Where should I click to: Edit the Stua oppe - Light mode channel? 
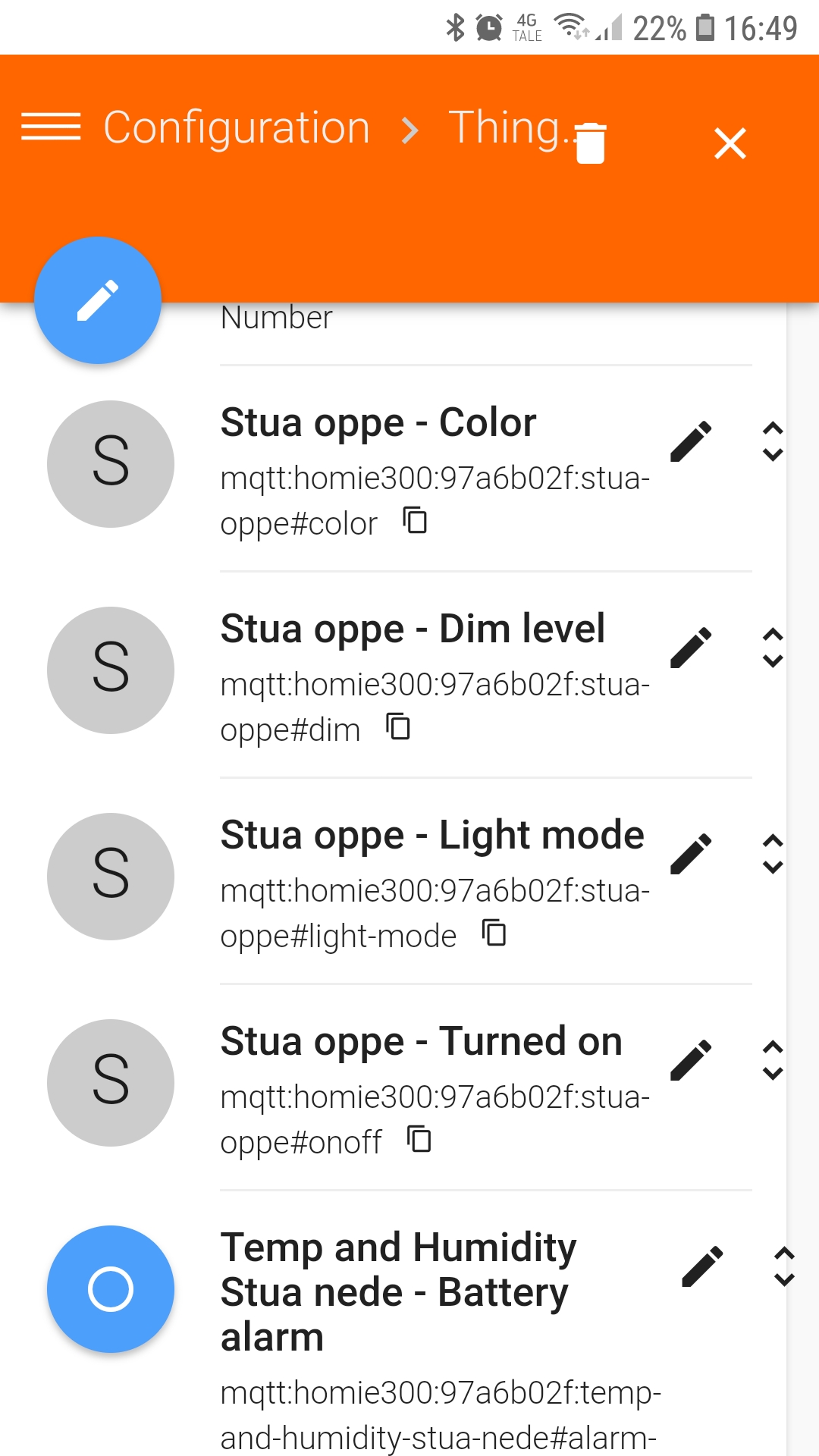tap(691, 854)
